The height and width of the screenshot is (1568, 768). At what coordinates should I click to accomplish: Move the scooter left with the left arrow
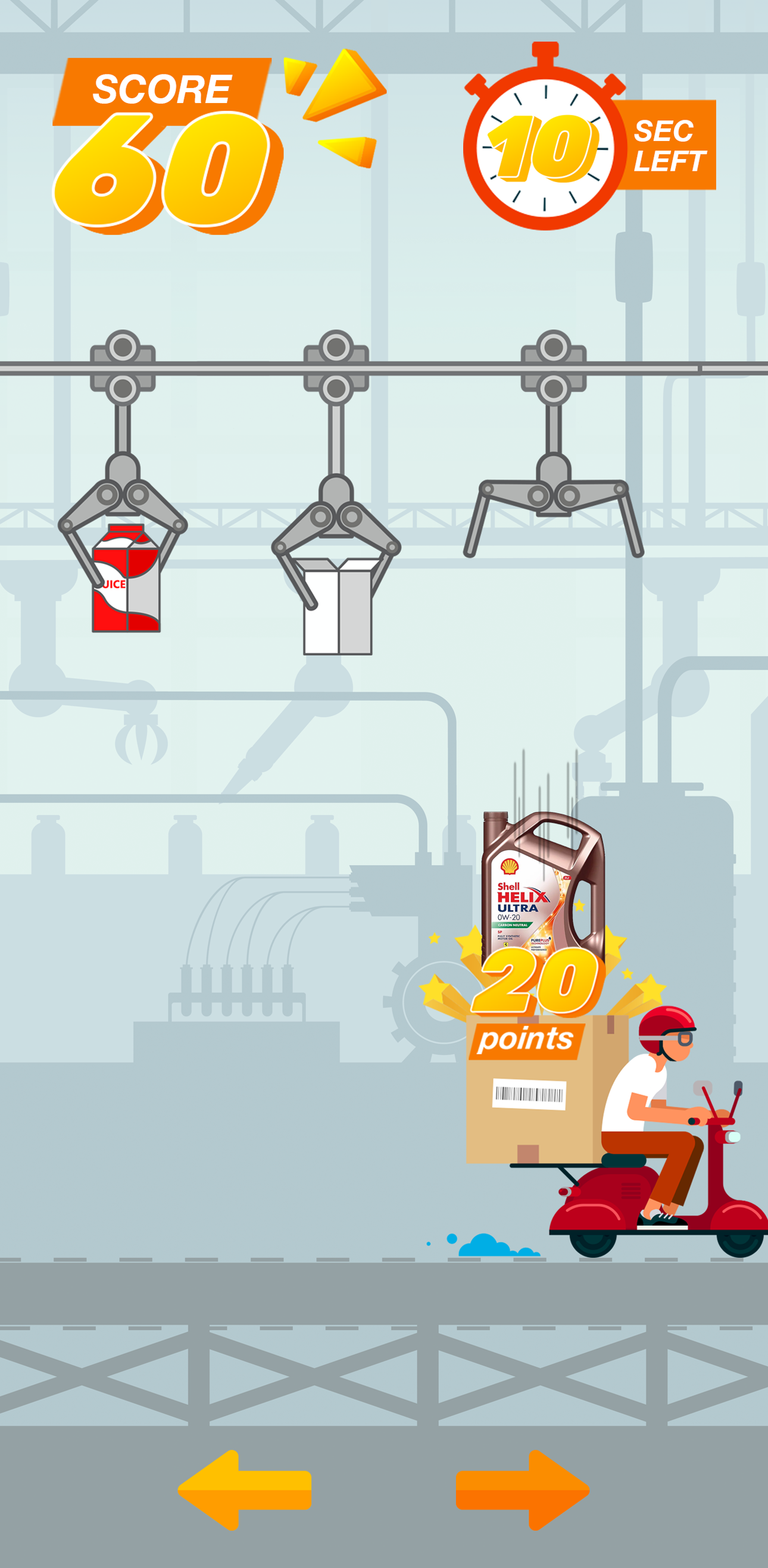245,1489
